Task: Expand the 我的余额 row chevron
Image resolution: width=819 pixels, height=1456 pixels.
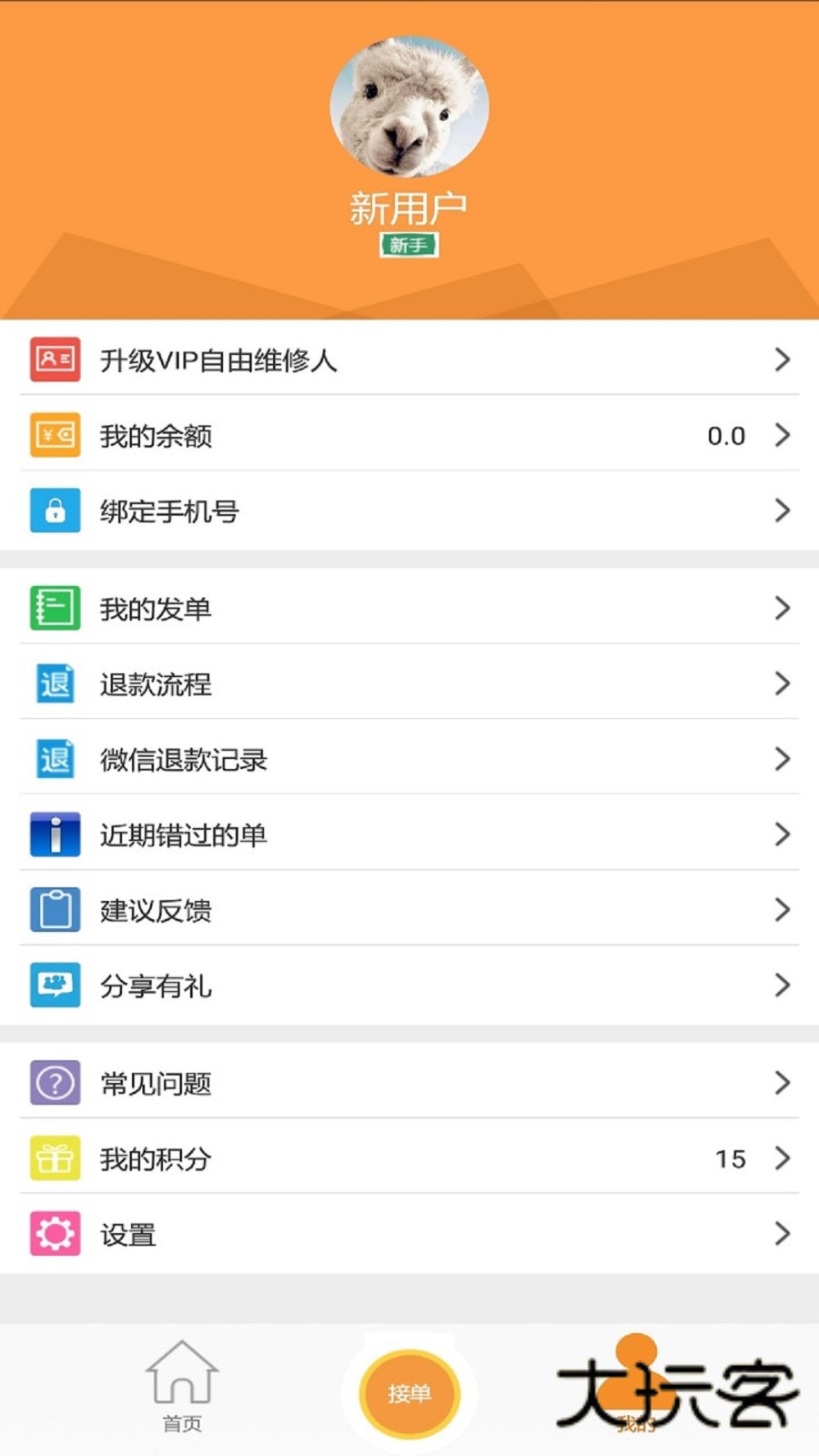Action: pyautogui.click(x=783, y=435)
